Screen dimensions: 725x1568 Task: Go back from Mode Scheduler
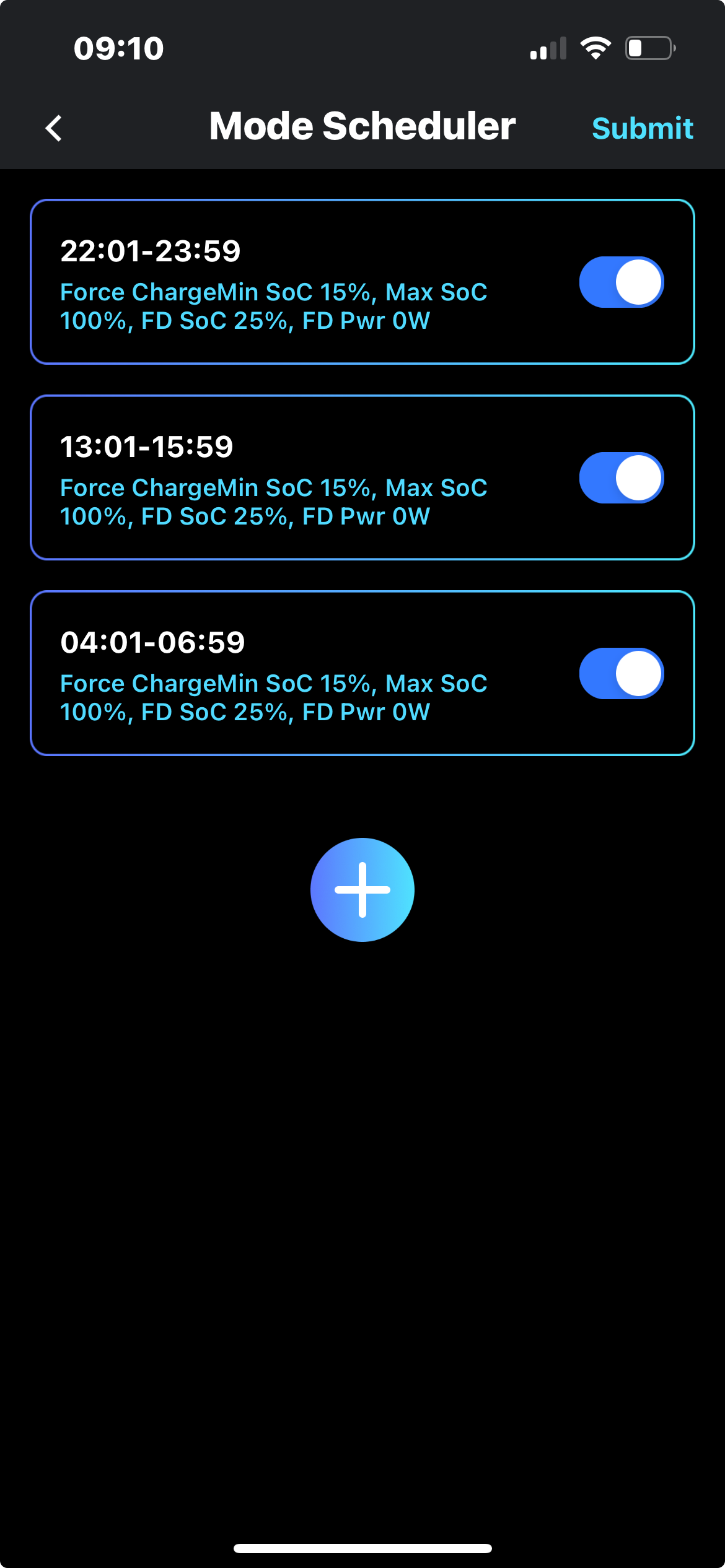coord(55,128)
